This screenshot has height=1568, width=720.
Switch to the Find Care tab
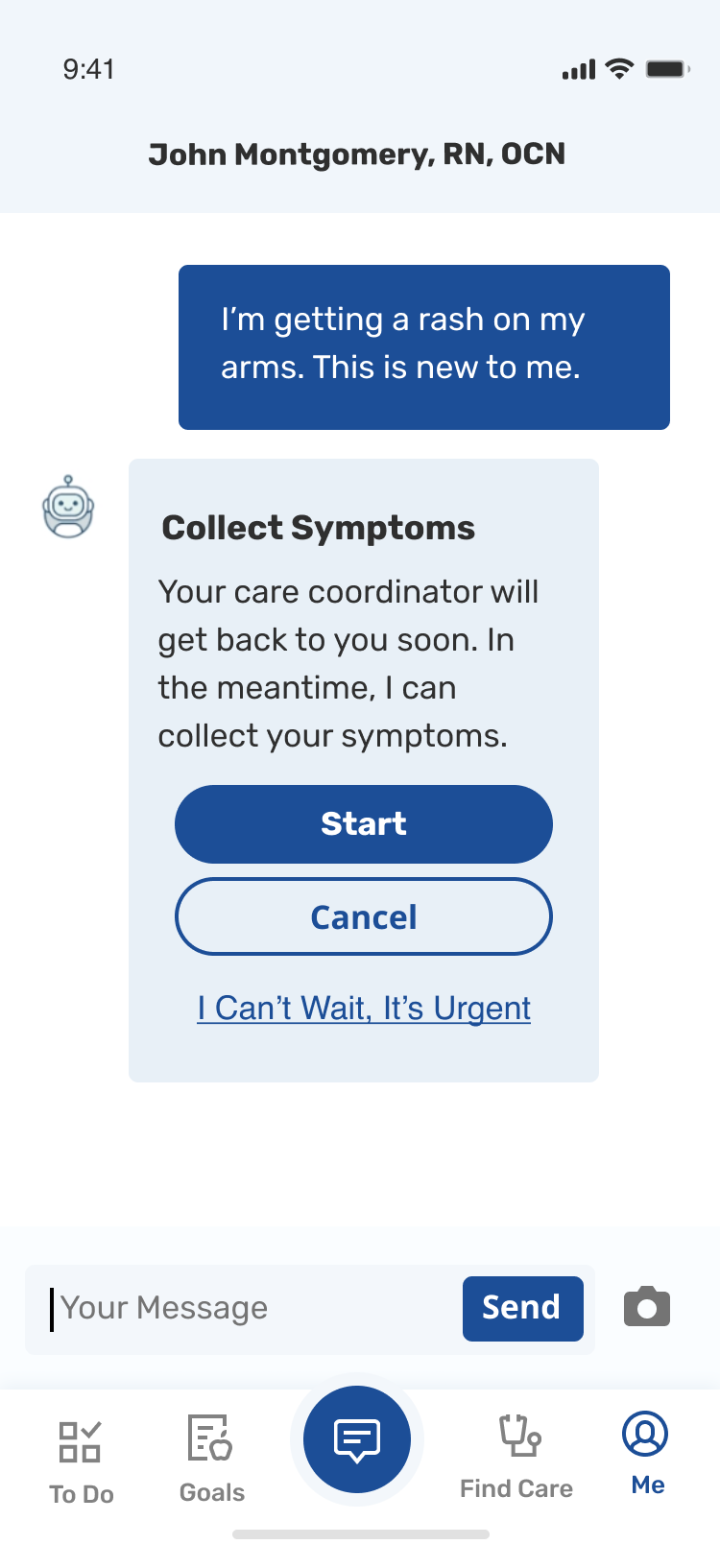[517, 1457]
